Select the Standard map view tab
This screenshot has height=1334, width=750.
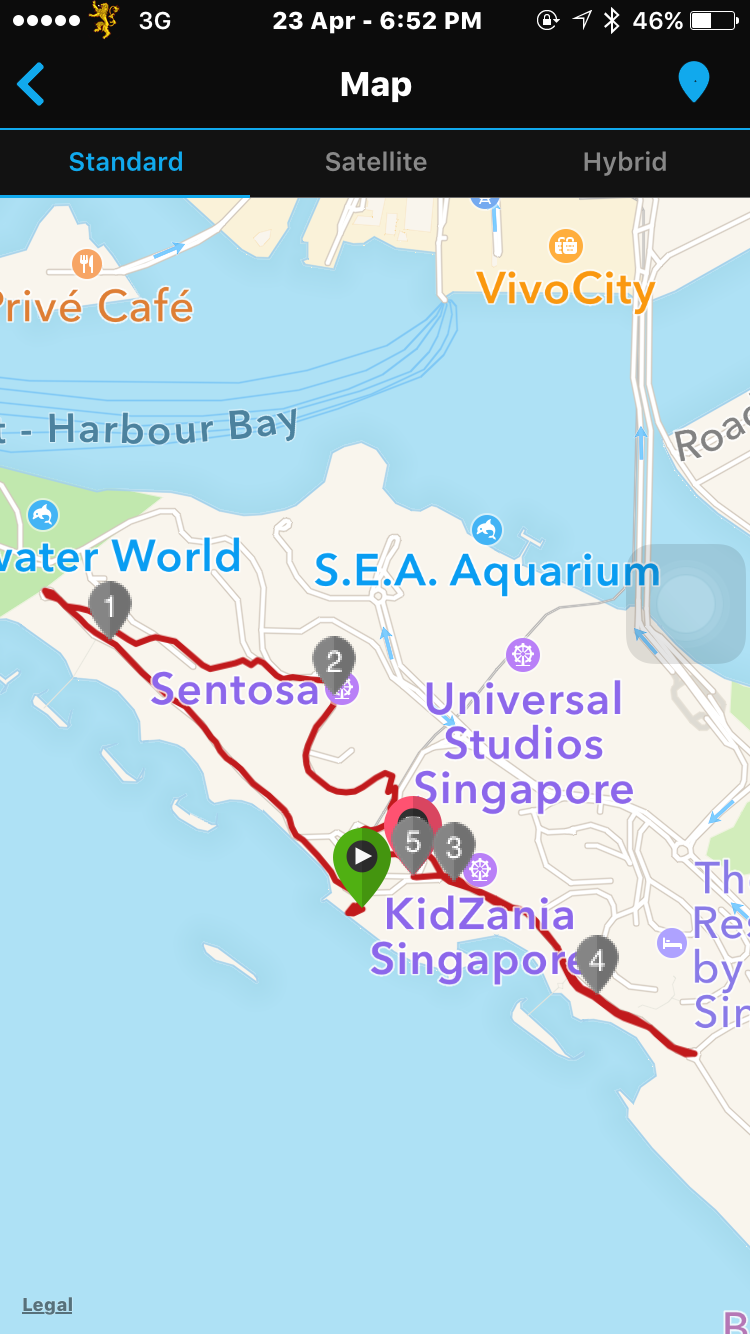tap(126, 162)
